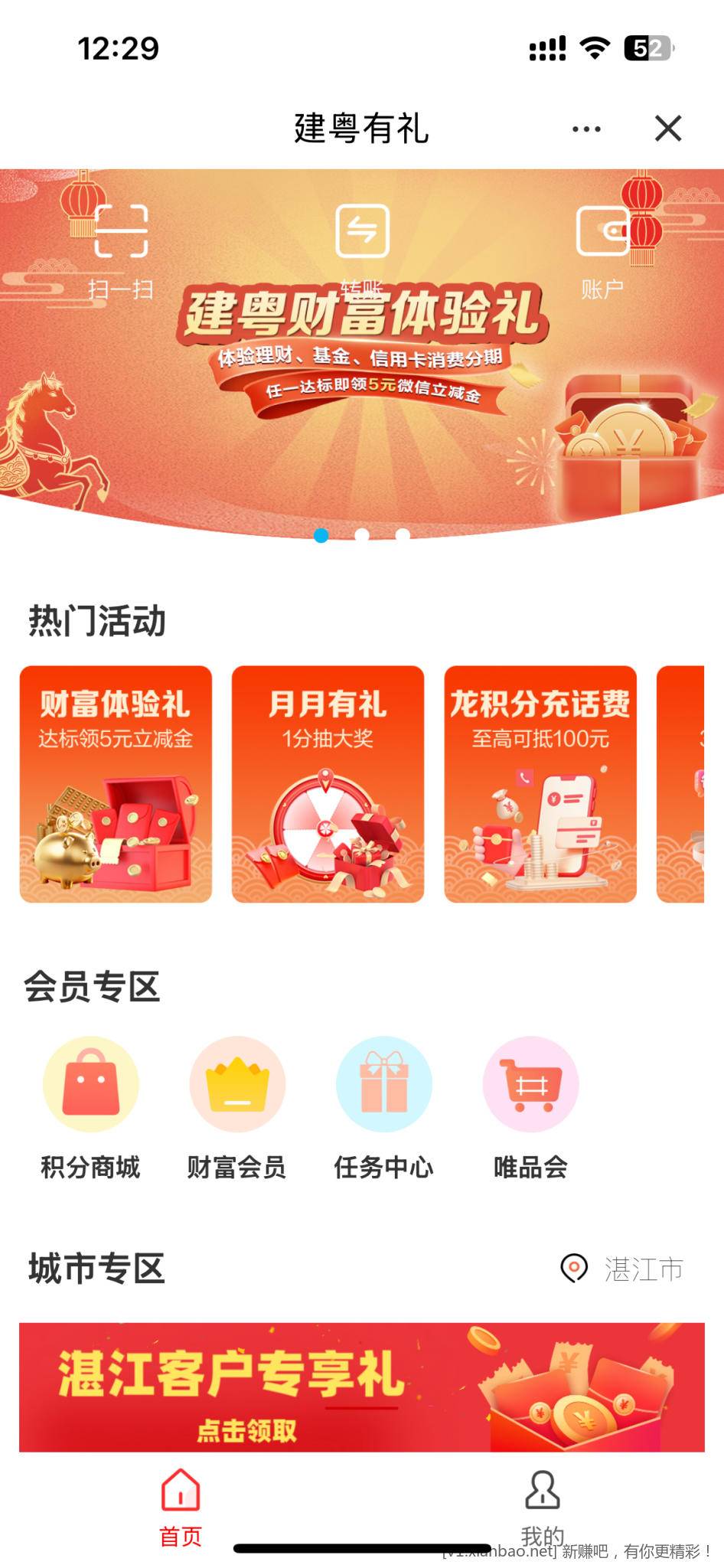Enter the 任务中心 task center

tap(383, 1106)
